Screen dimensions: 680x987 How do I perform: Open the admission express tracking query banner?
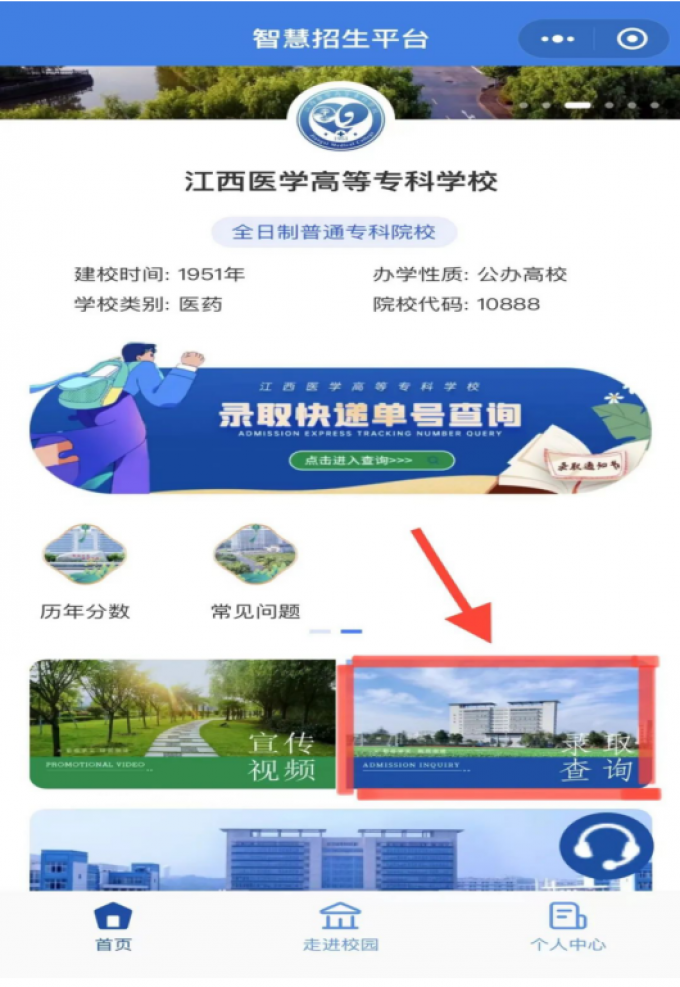[x=340, y=428]
